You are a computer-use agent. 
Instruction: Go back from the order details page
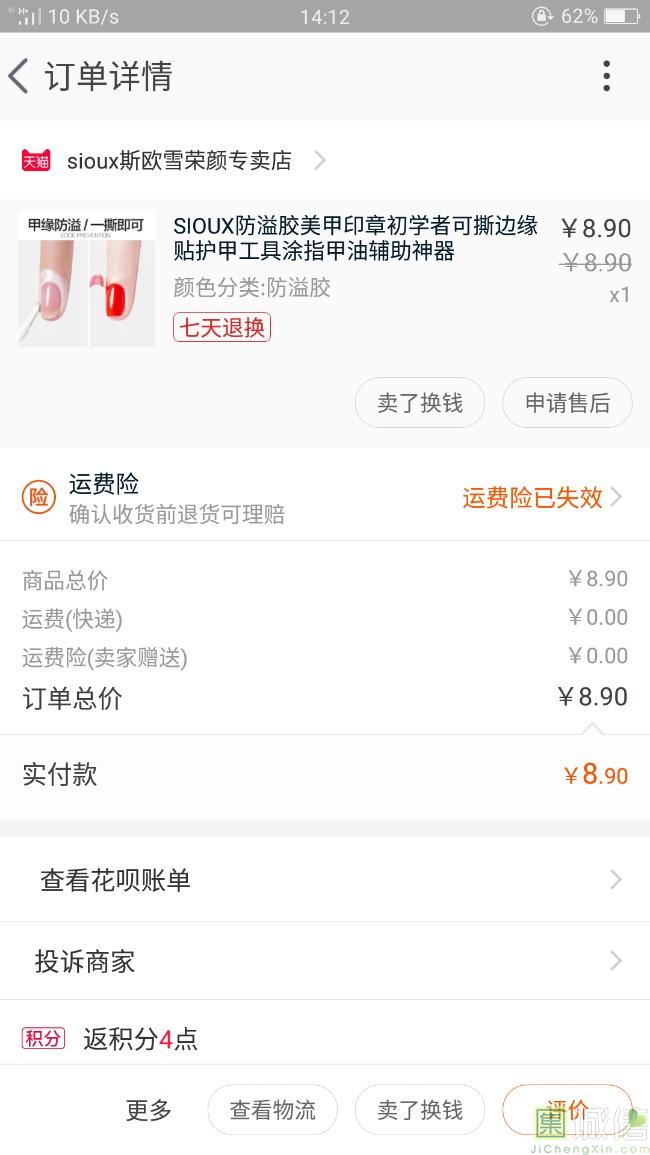point(20,76)
